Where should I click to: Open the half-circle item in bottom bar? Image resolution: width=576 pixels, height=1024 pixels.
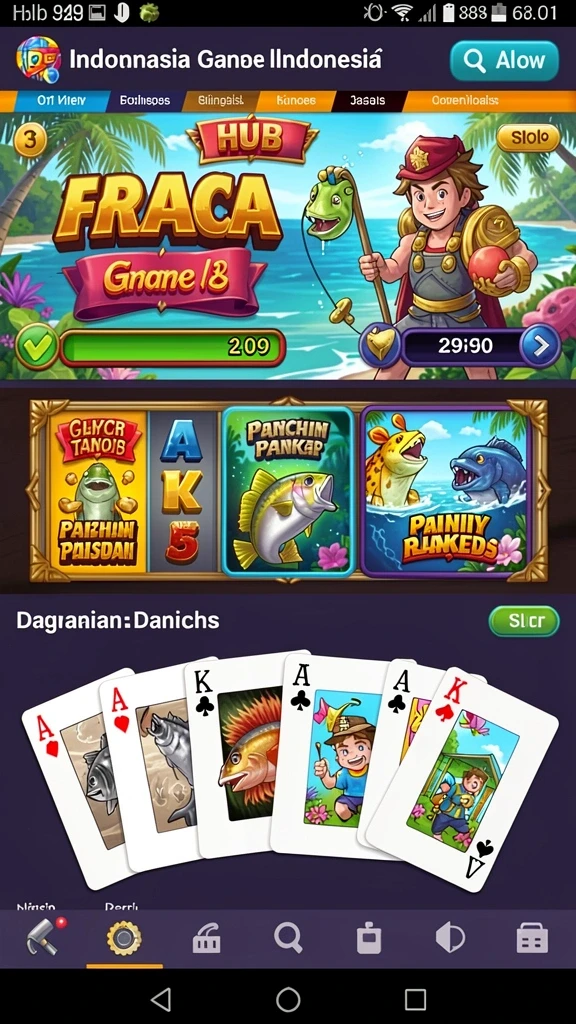(451, 939)
